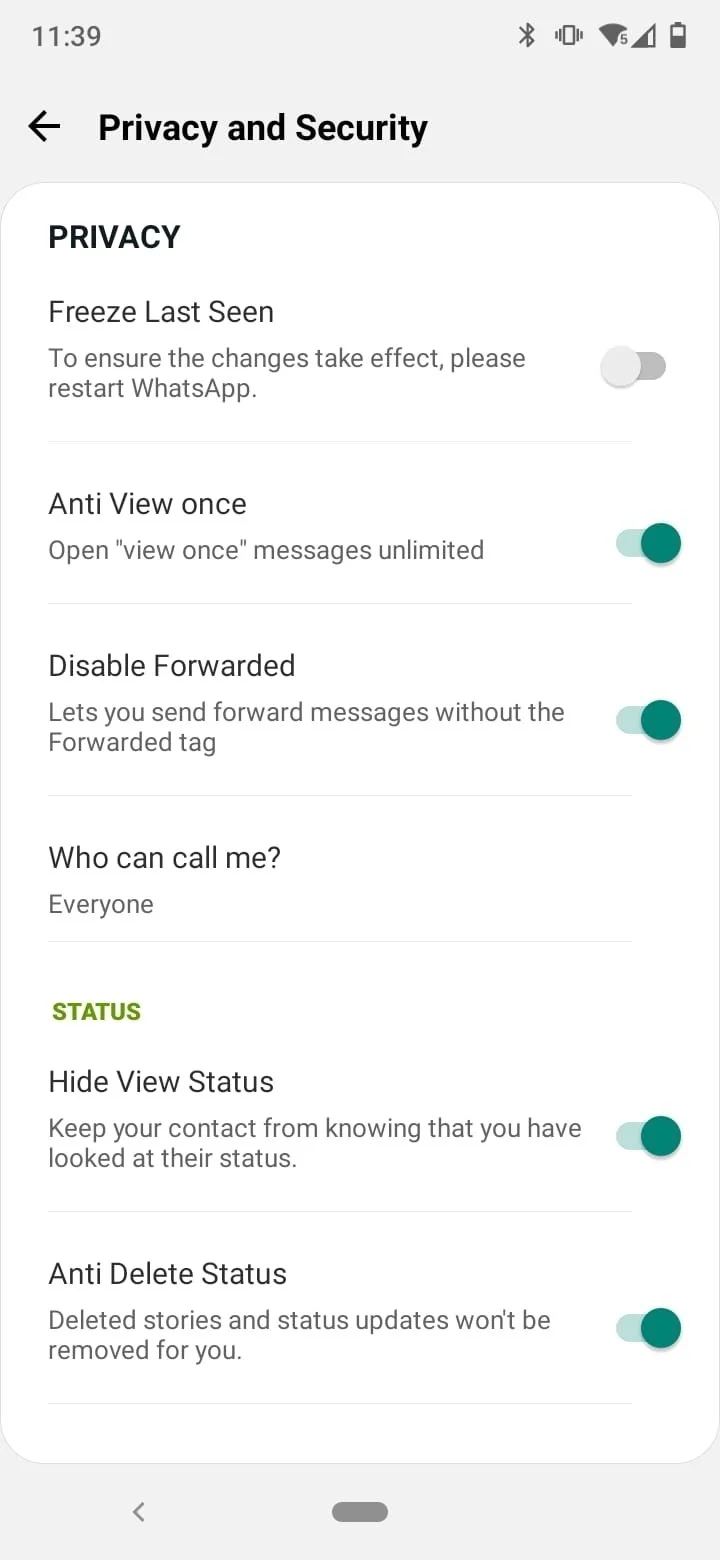Change the Everyone call permission option
The width and height of the screenshot is (720, 1560).
(x=100, y=904)
